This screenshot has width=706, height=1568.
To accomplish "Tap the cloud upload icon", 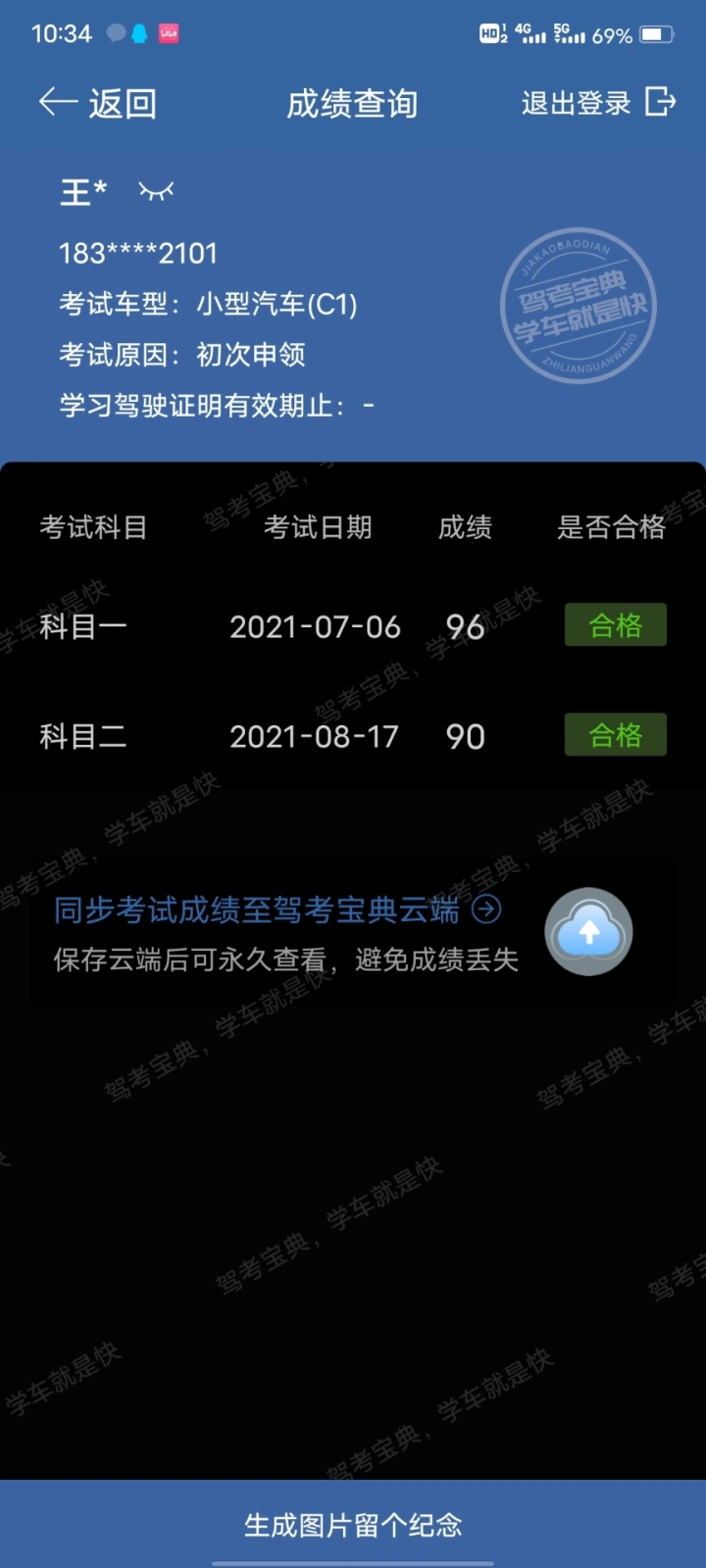I will coord(588,932).
